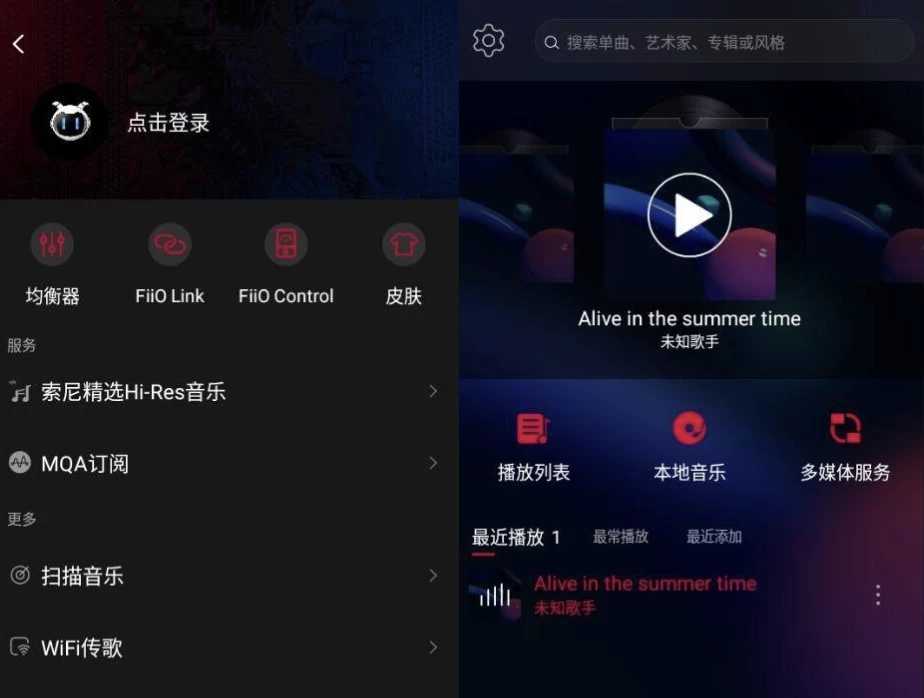
Task: Open 索尼精选Hi-Res音乐 service
Action: point(225,392)
